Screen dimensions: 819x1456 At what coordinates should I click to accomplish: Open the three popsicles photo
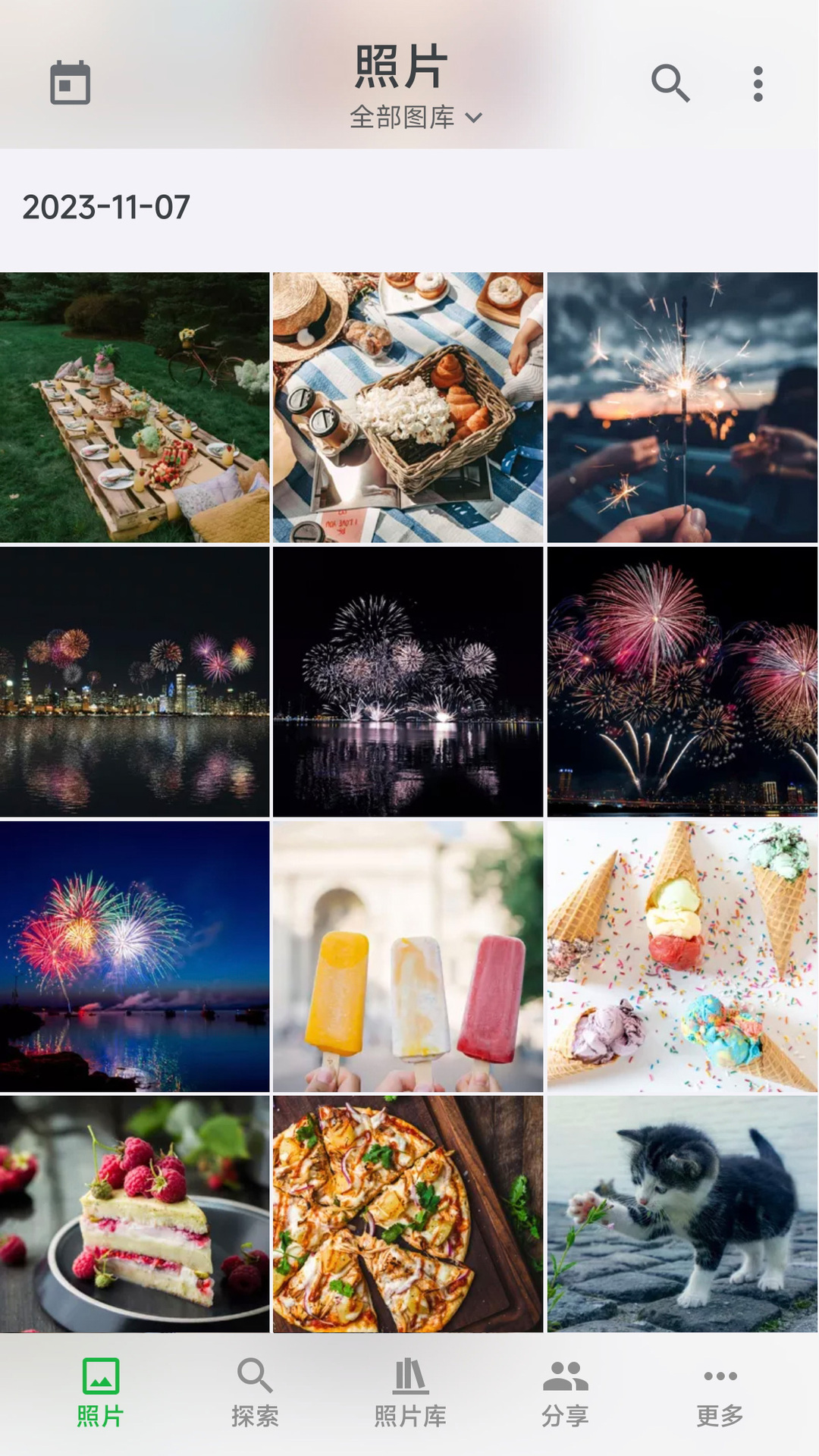point(407,955)
